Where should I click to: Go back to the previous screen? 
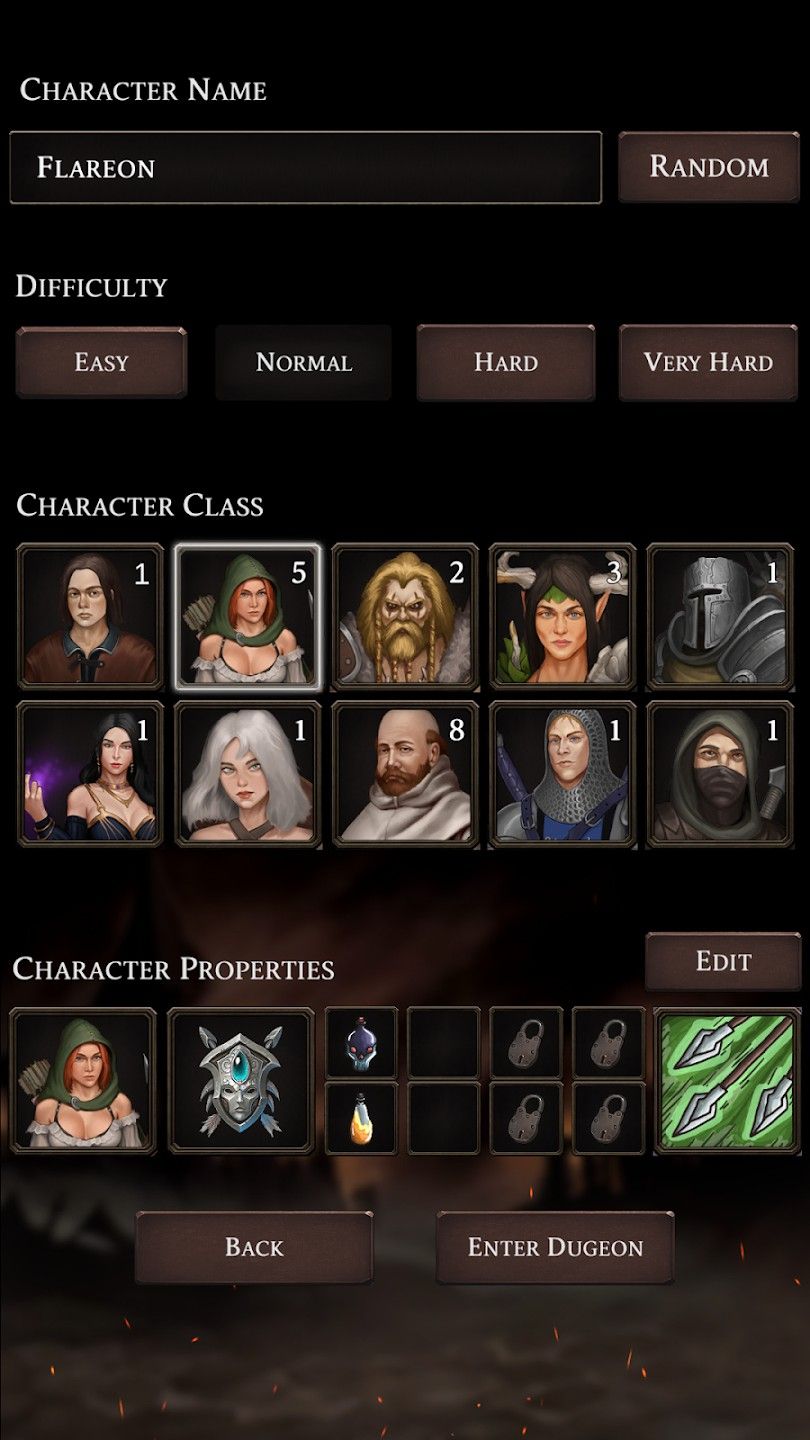254,1247
